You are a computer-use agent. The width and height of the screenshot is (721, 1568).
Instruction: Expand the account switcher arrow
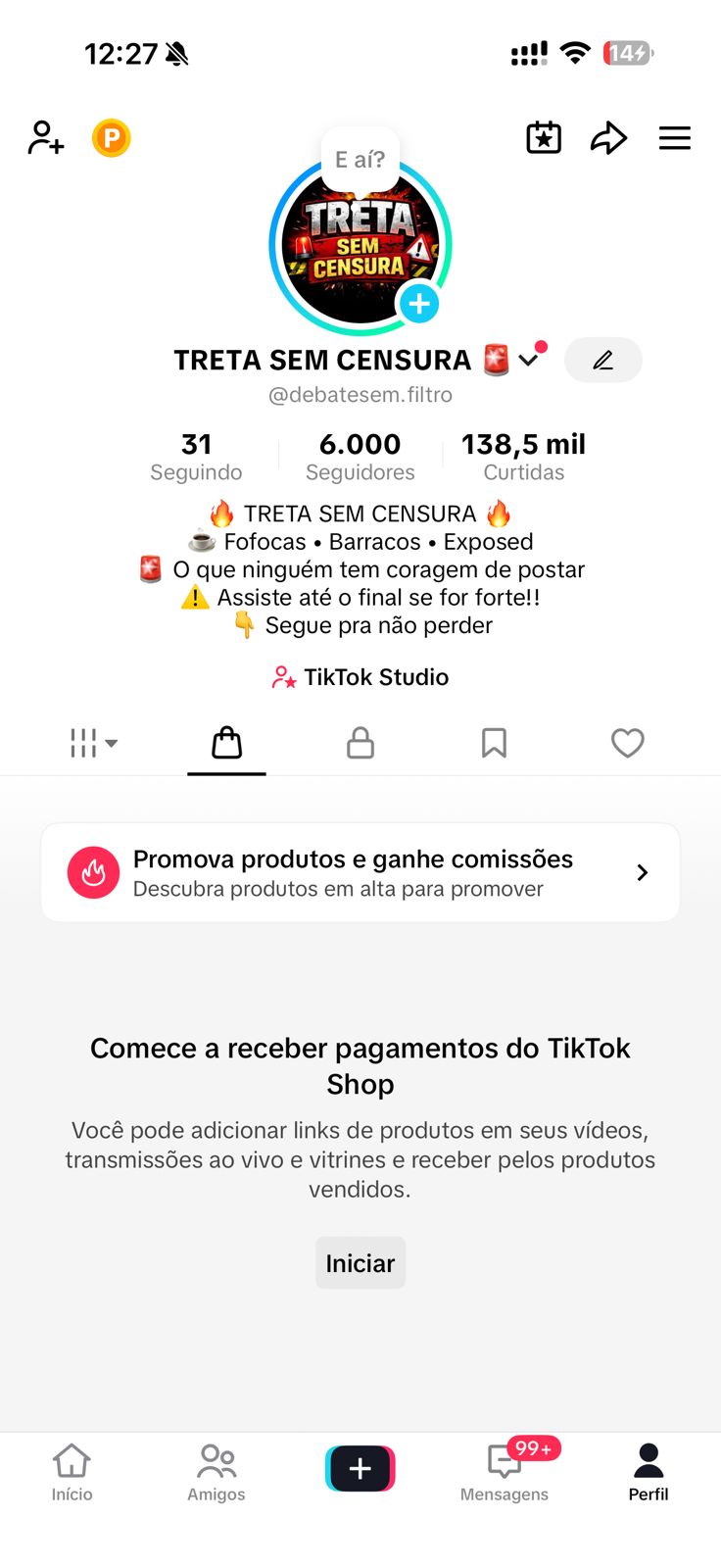529,360
